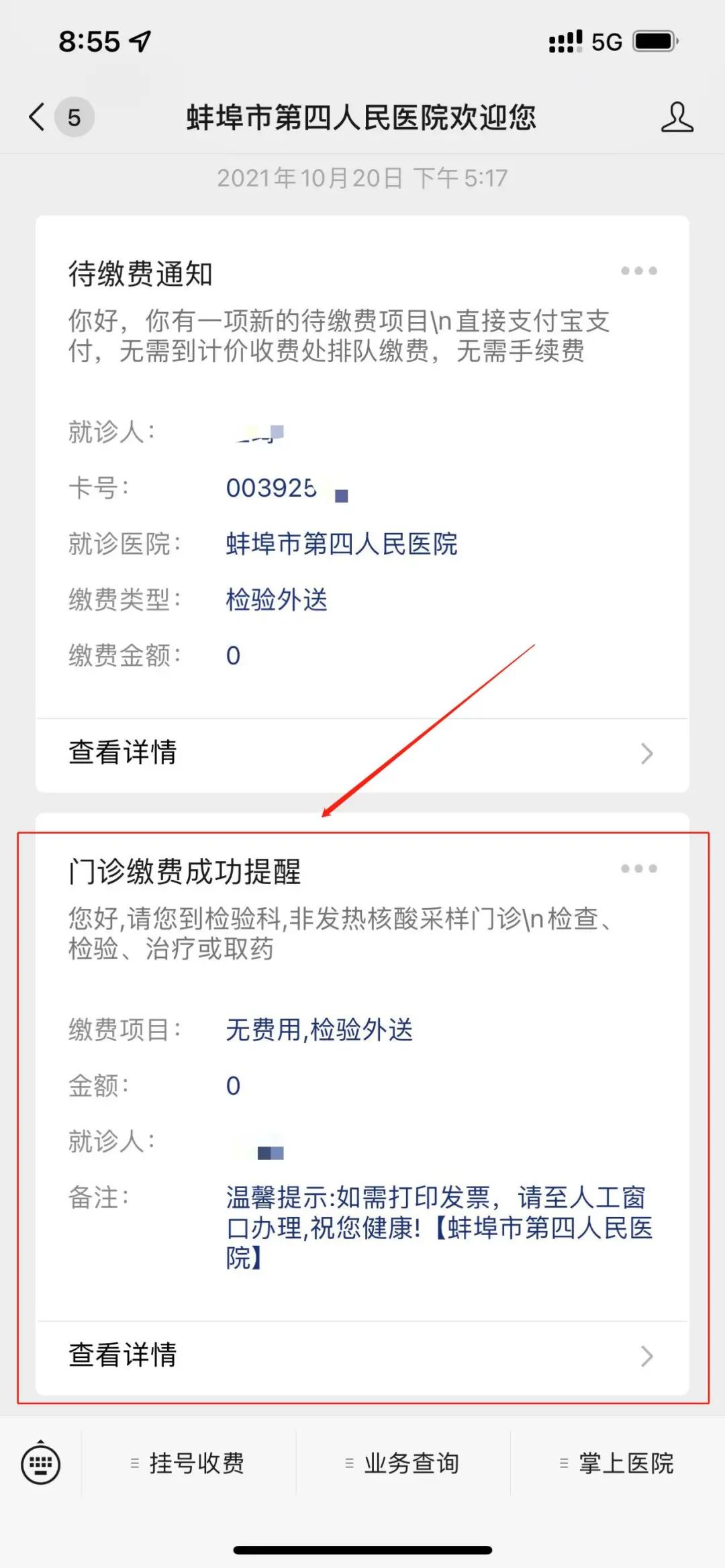
Task: Open more options on 待缴费通知 card
Action: tap(638, 271)
